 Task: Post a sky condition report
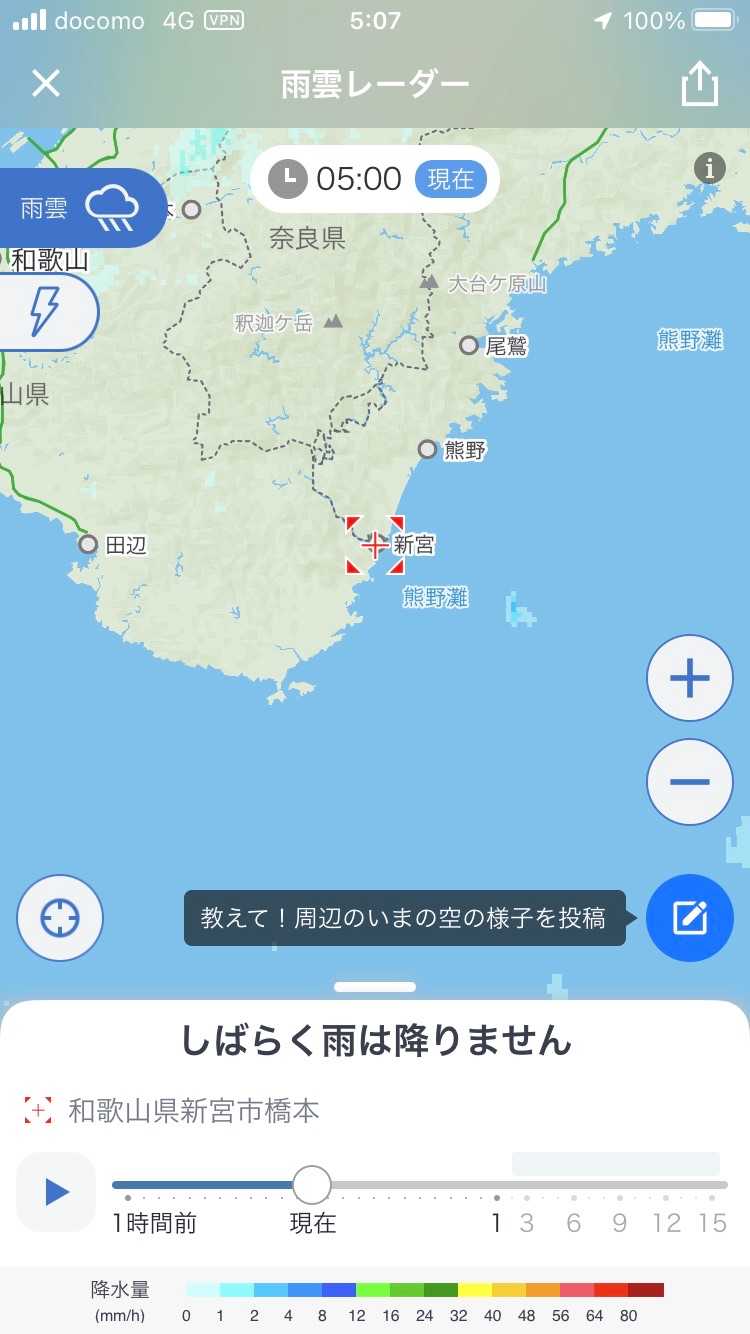[690, 918]
